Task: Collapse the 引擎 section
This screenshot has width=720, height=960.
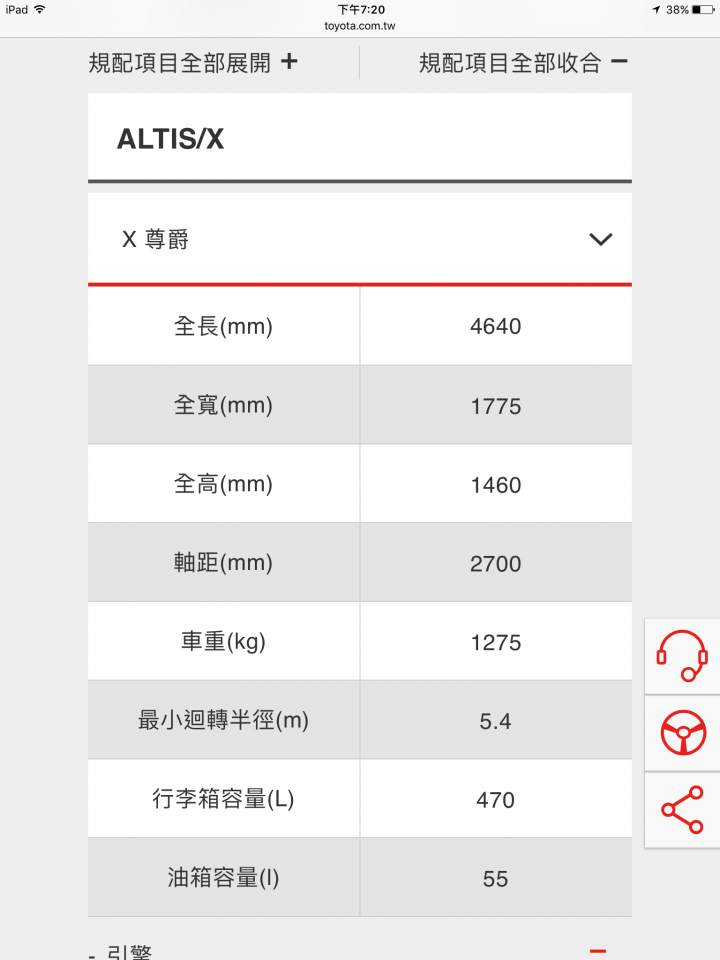Action: [x=598, y=950]
